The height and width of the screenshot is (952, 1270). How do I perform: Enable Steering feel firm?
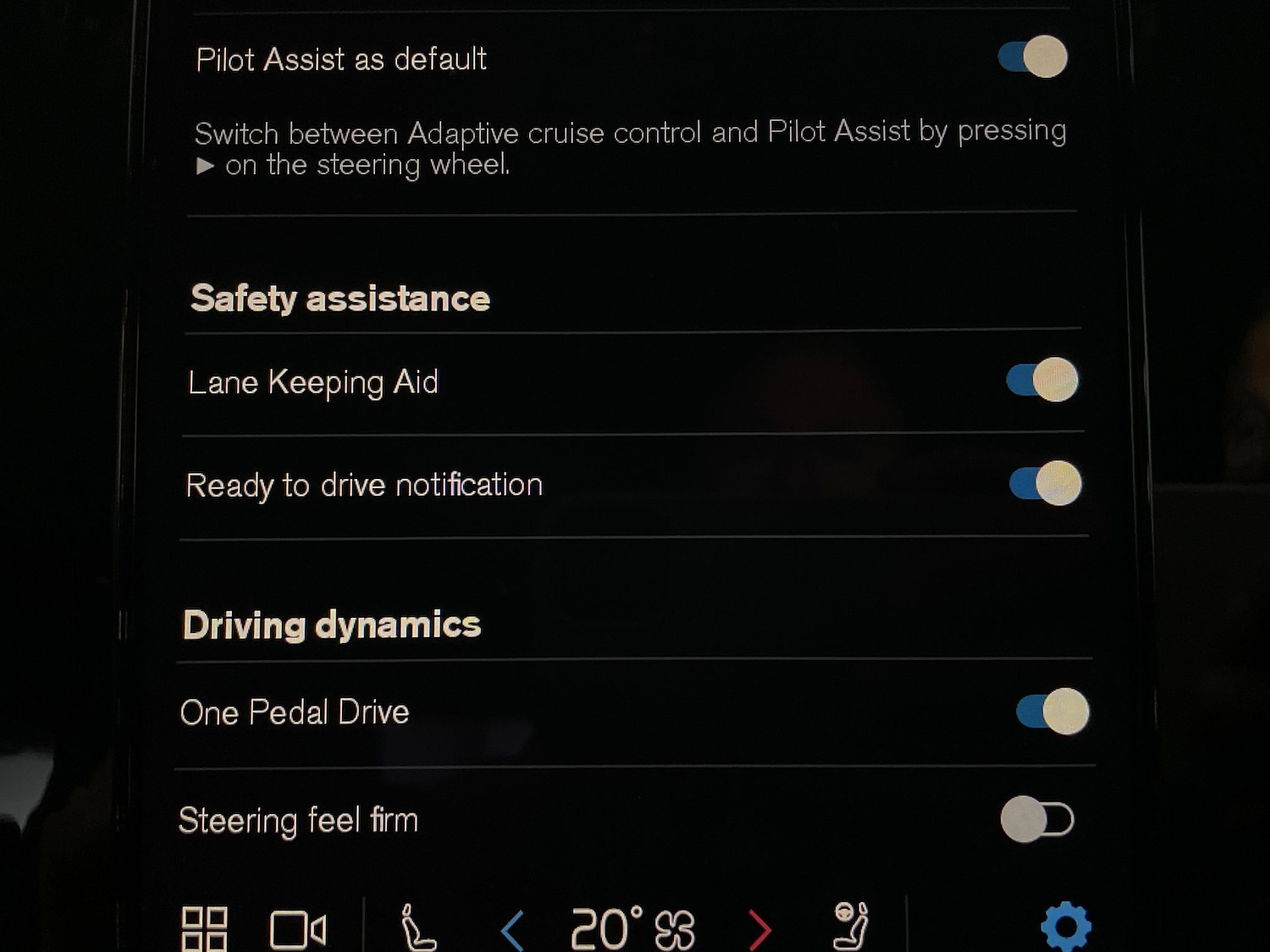[1037, 819]
